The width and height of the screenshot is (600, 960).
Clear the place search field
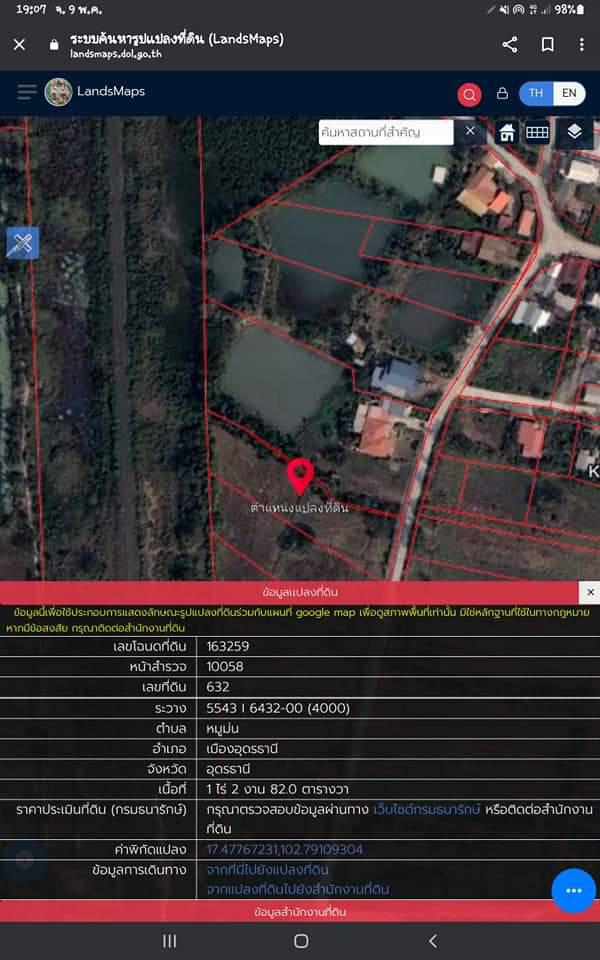tap(470, 131)
